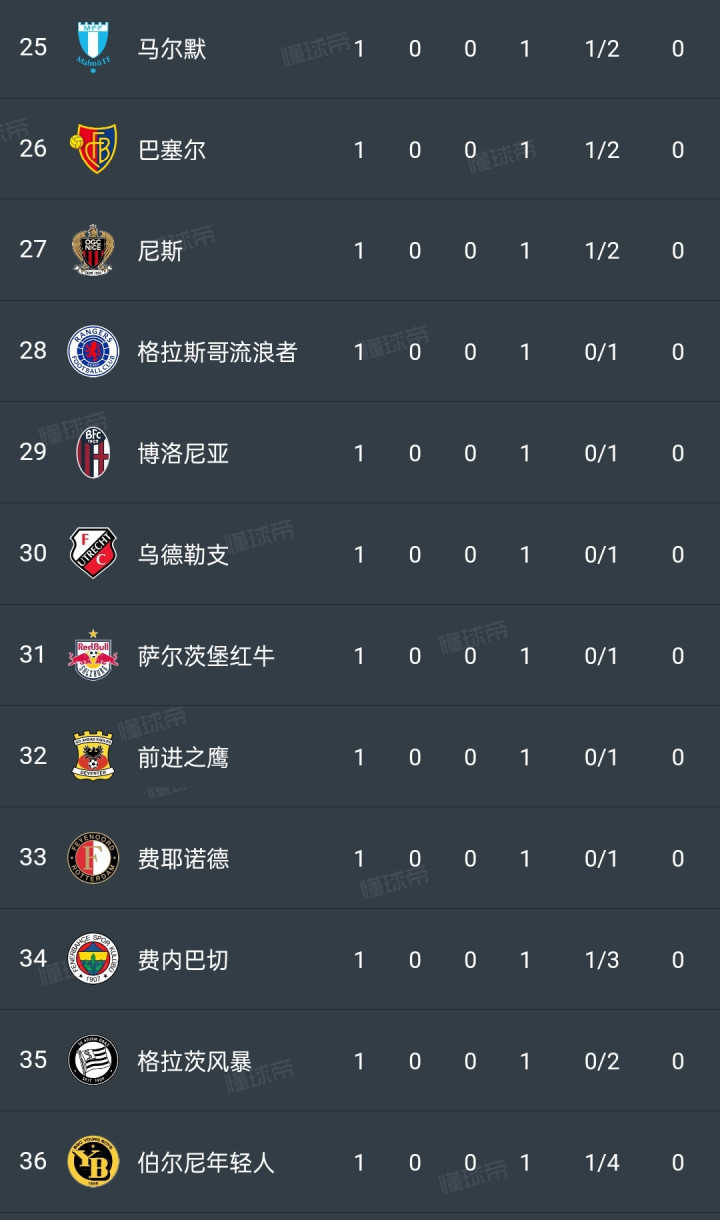Select the 博洛尼亚 team row

[x=183, y=453]
